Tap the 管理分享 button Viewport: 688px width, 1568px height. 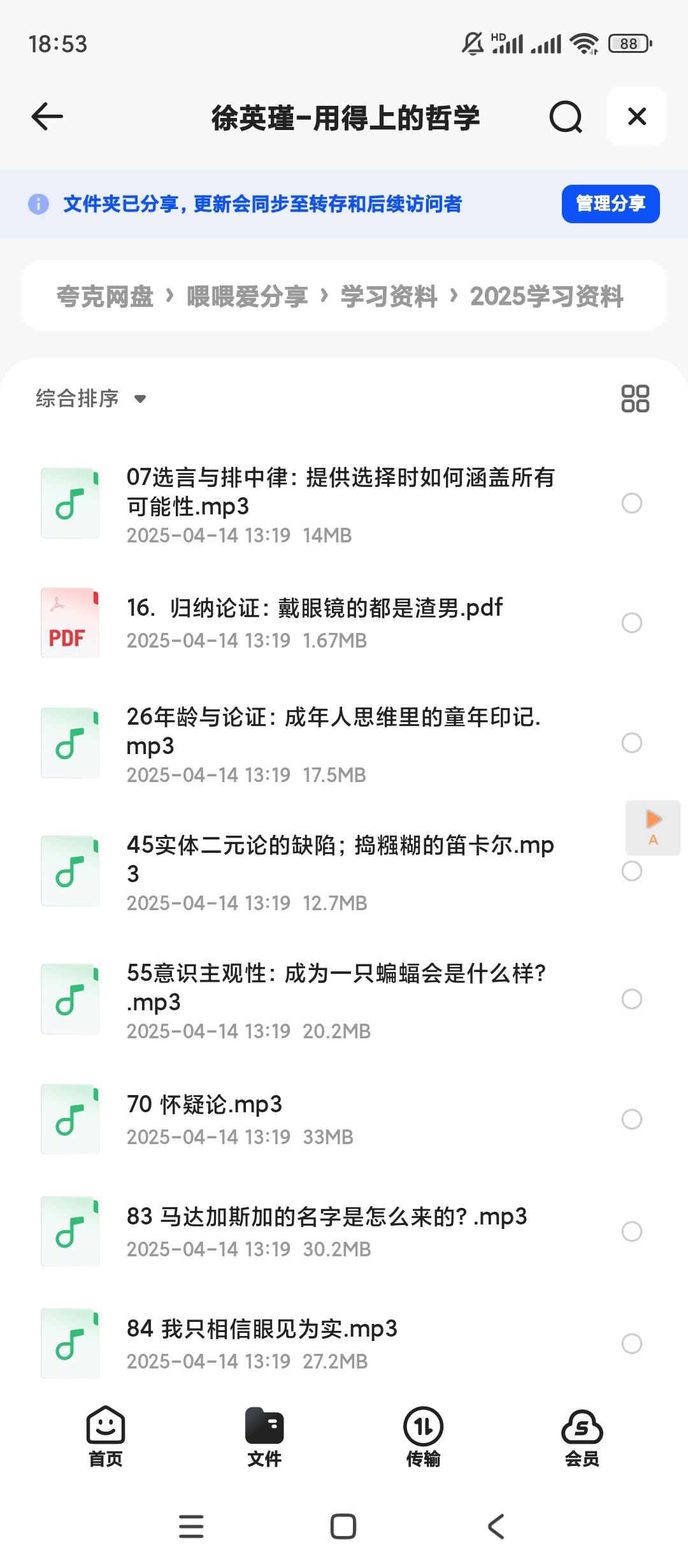click(609, 204)
